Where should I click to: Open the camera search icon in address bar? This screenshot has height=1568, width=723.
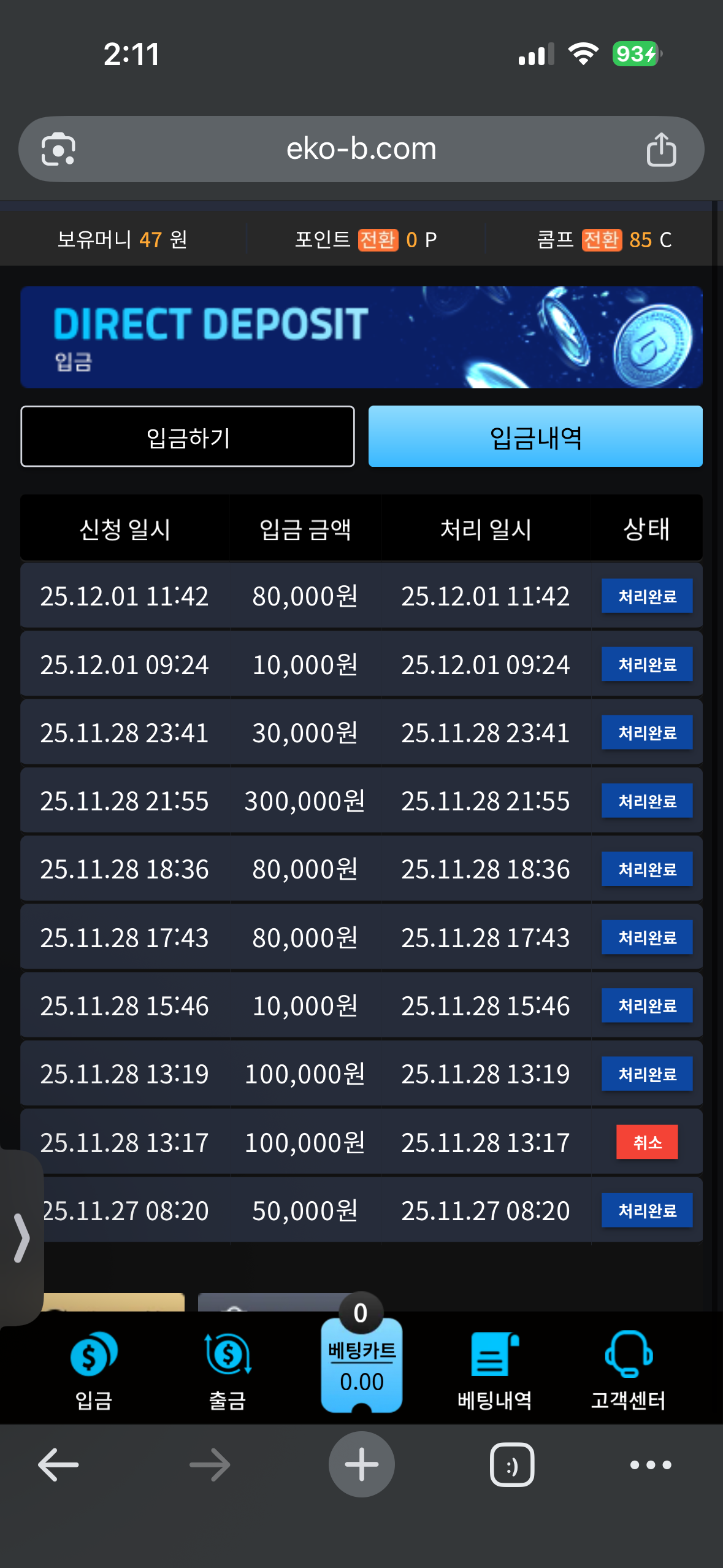pyautogui.click(x=58, y=149)
